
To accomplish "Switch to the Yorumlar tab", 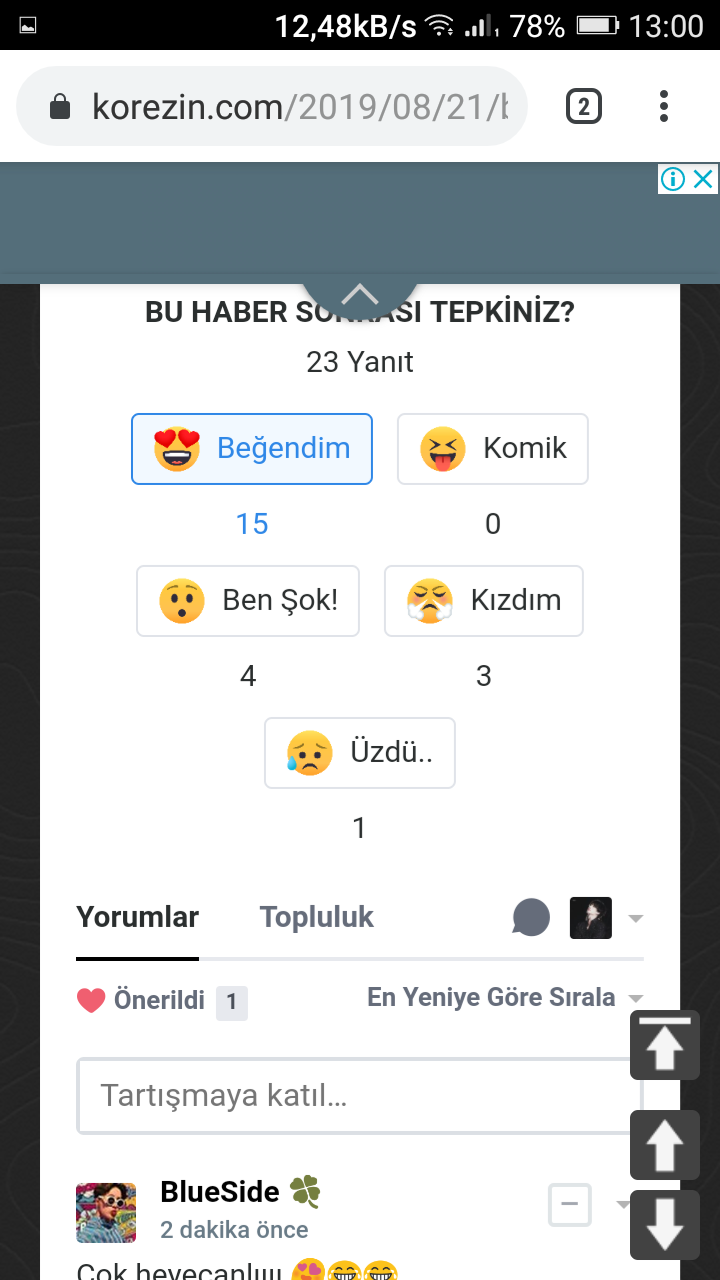I will (x=138, y=918).
